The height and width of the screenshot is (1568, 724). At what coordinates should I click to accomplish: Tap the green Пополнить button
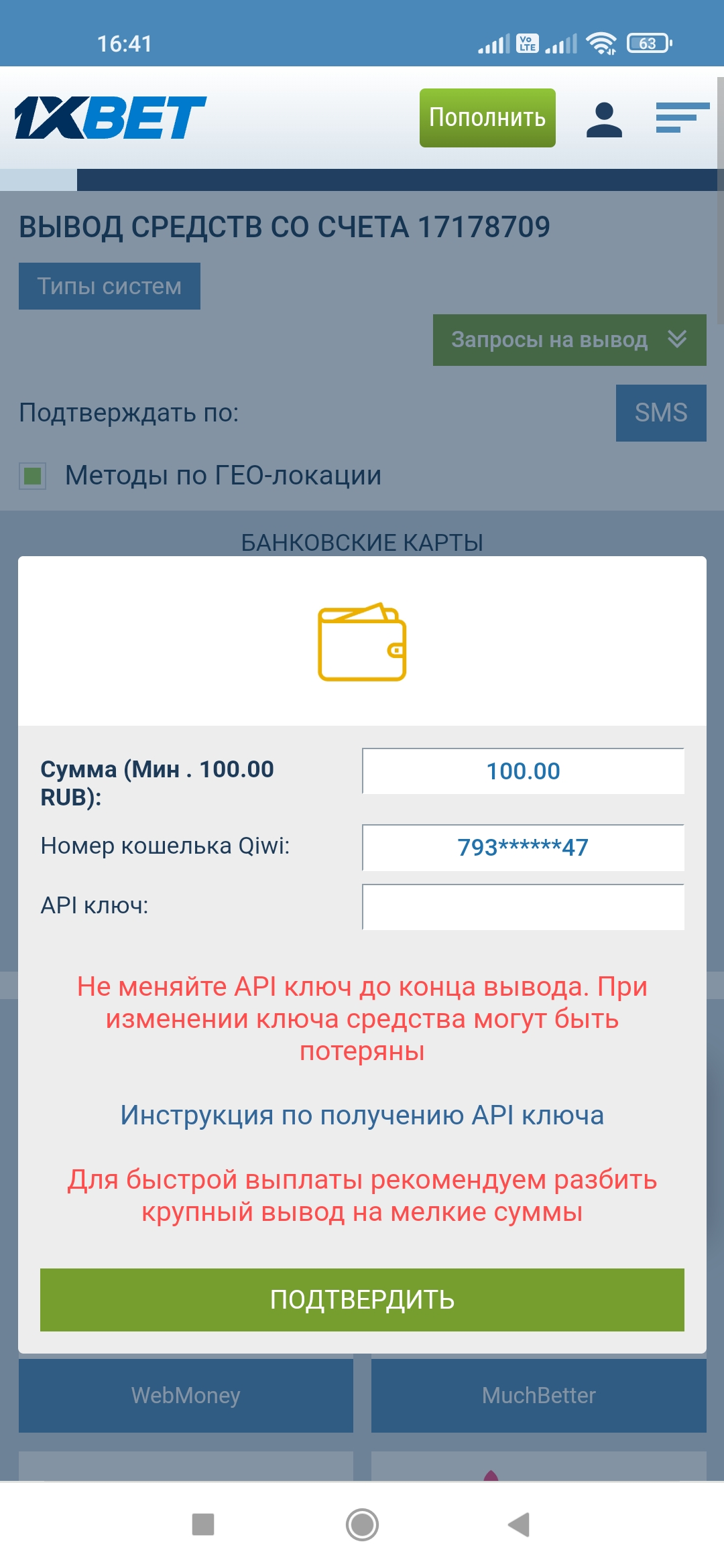[x=487, y=118]
